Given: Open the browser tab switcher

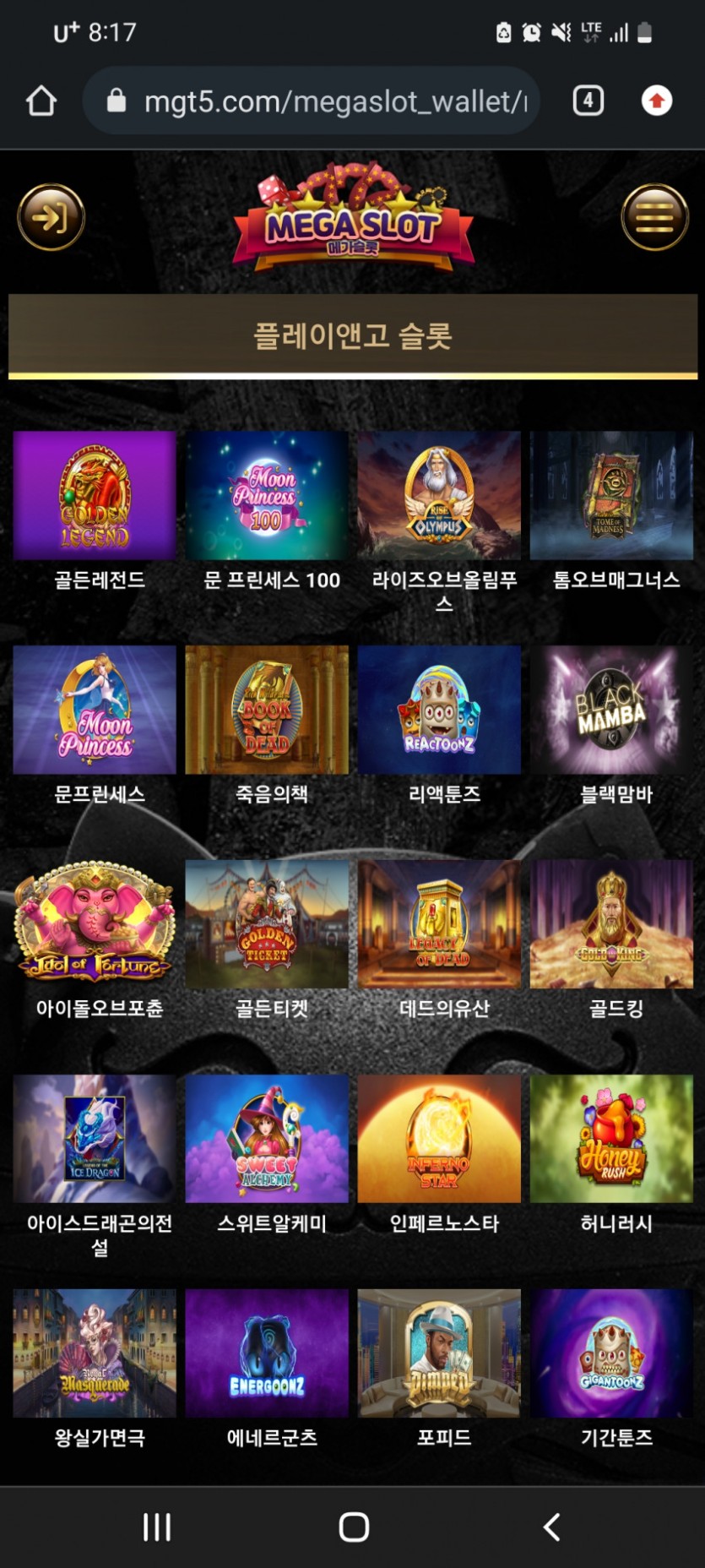Looking at the screenshot, I should coord(588,101).
